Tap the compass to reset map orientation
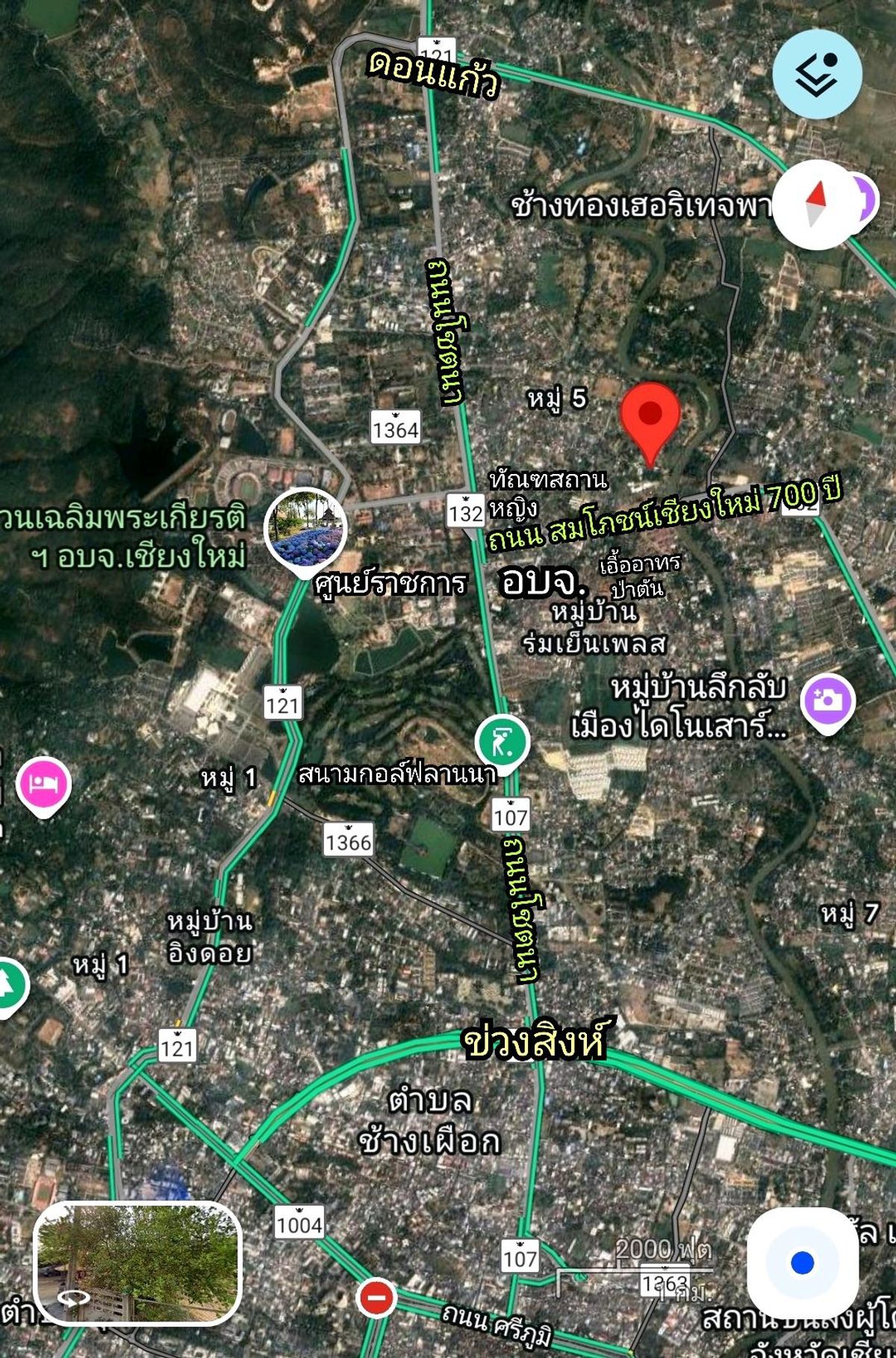This screenshot has width=896, height=1358. tap(815, 204)
